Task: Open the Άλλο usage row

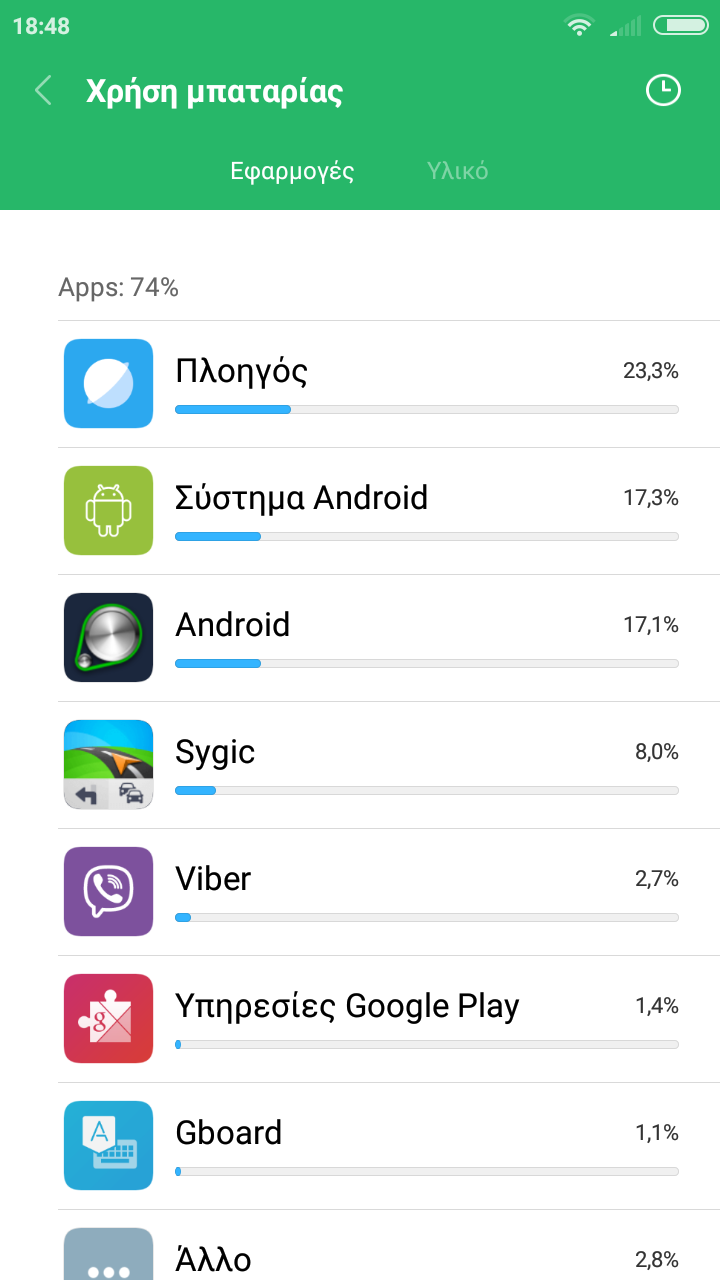Action: (388, 1255)
